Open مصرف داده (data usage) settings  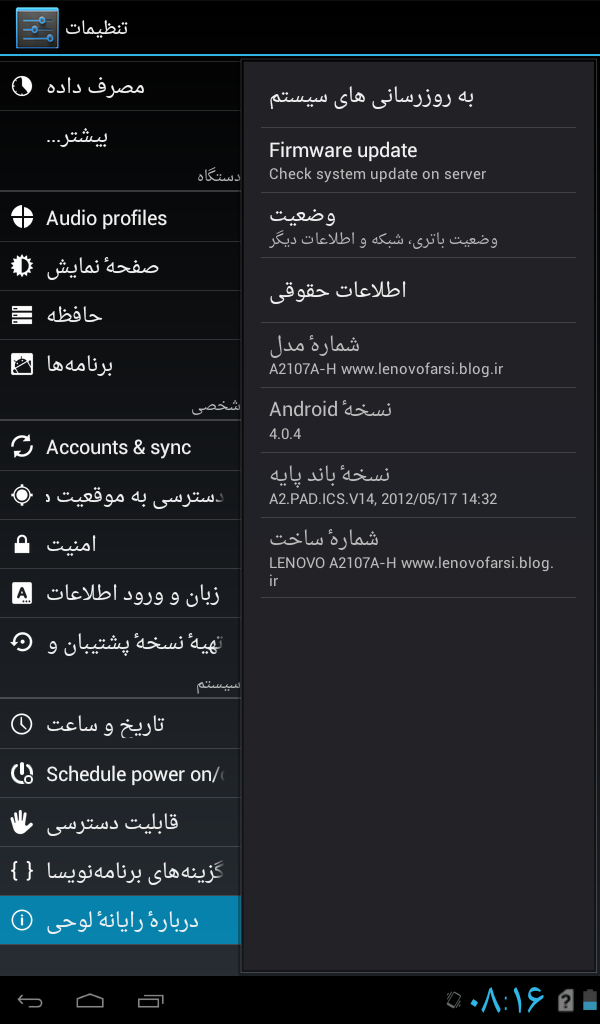(x=120, y=86)
